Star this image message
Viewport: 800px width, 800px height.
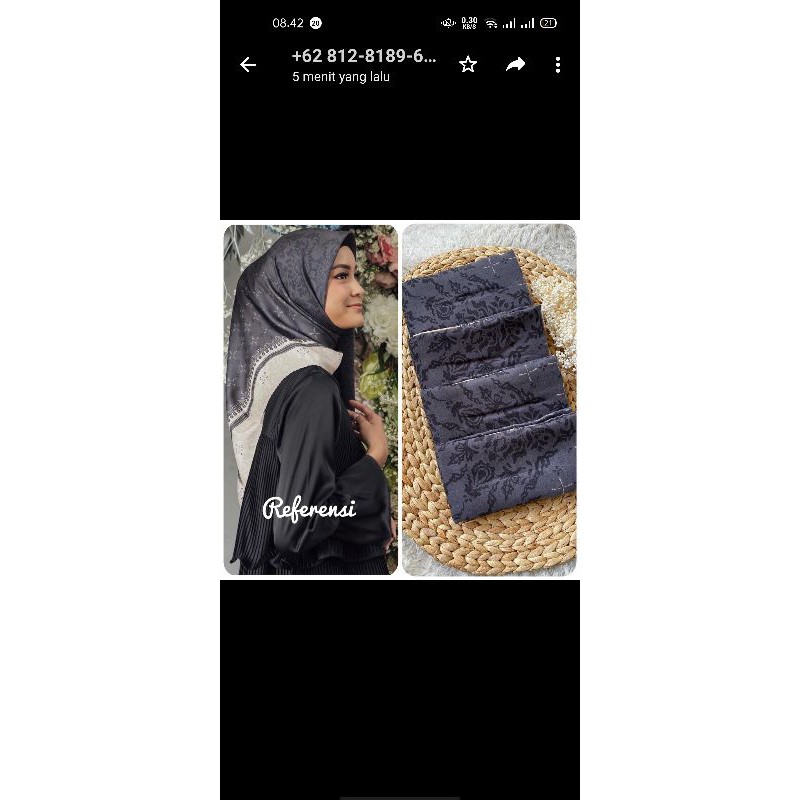pos(468,65)
